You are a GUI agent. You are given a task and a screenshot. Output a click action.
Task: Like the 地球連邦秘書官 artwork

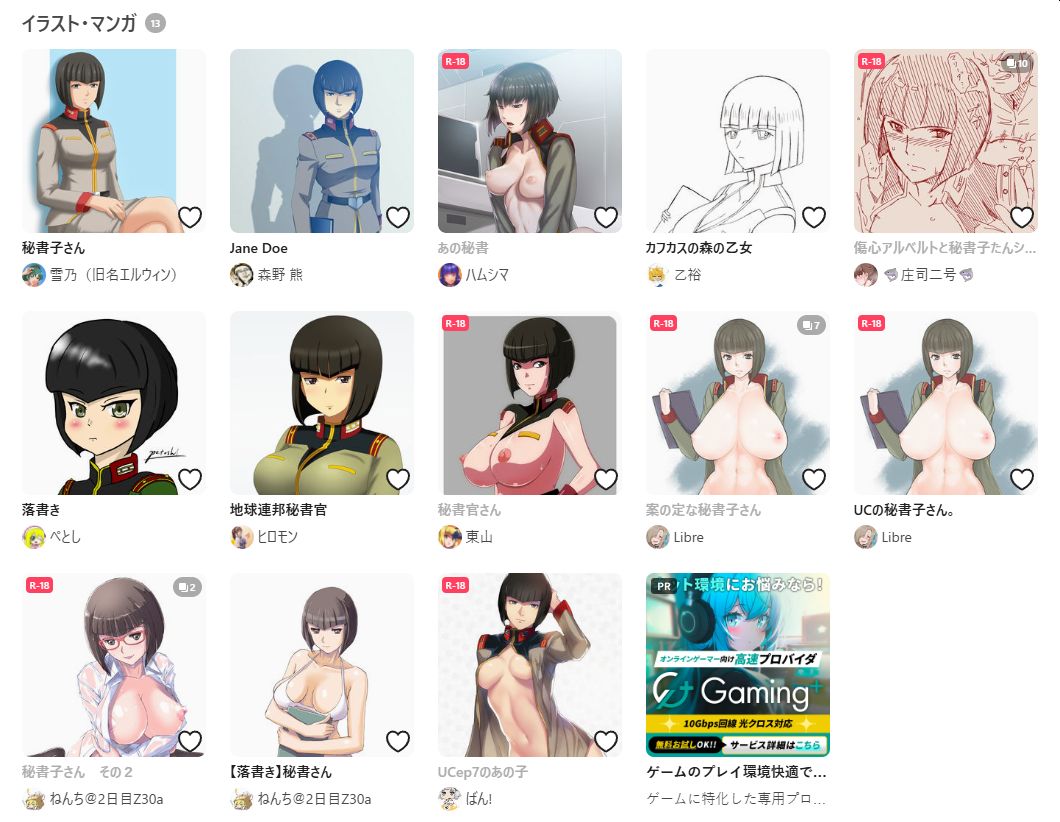coord(398,479)
